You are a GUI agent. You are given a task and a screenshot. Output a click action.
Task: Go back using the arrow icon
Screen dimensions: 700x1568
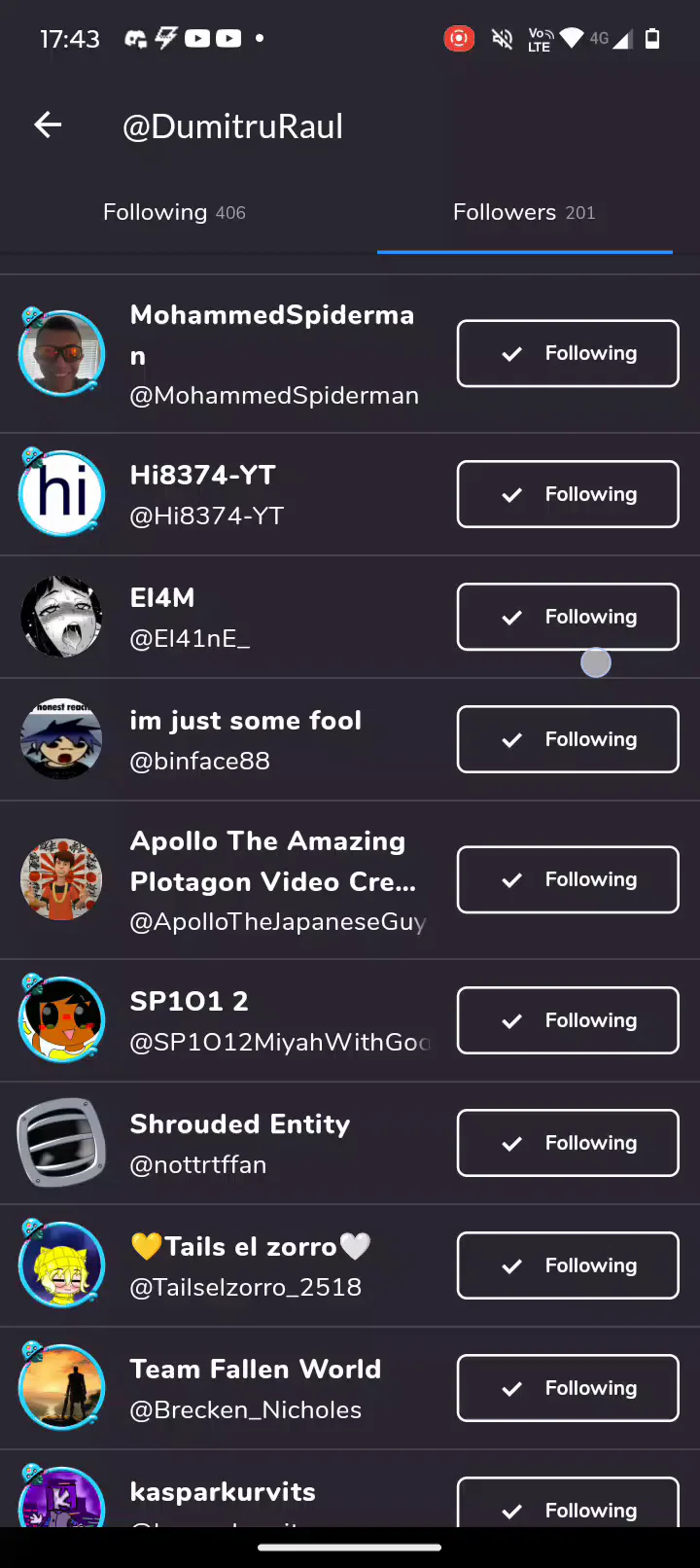pyautogui.click(x=48, y=125)
